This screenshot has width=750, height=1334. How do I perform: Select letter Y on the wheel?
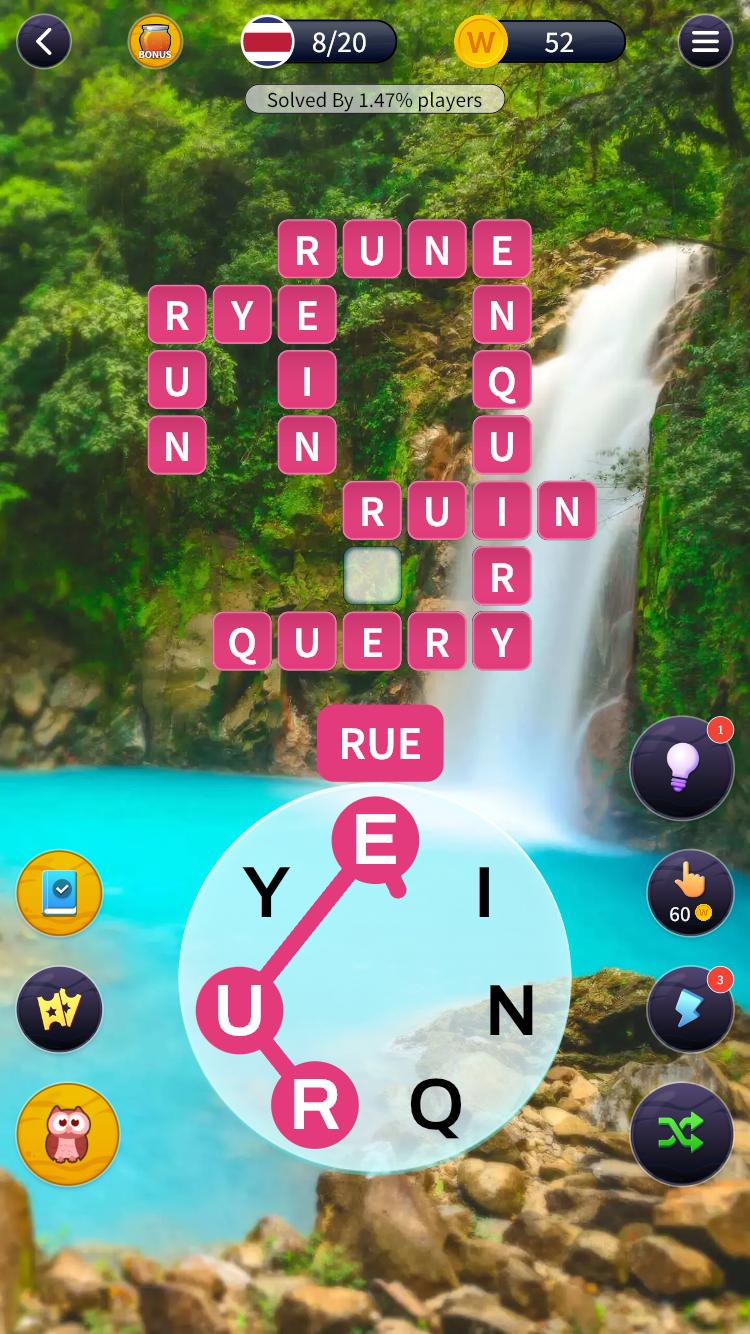266,893
